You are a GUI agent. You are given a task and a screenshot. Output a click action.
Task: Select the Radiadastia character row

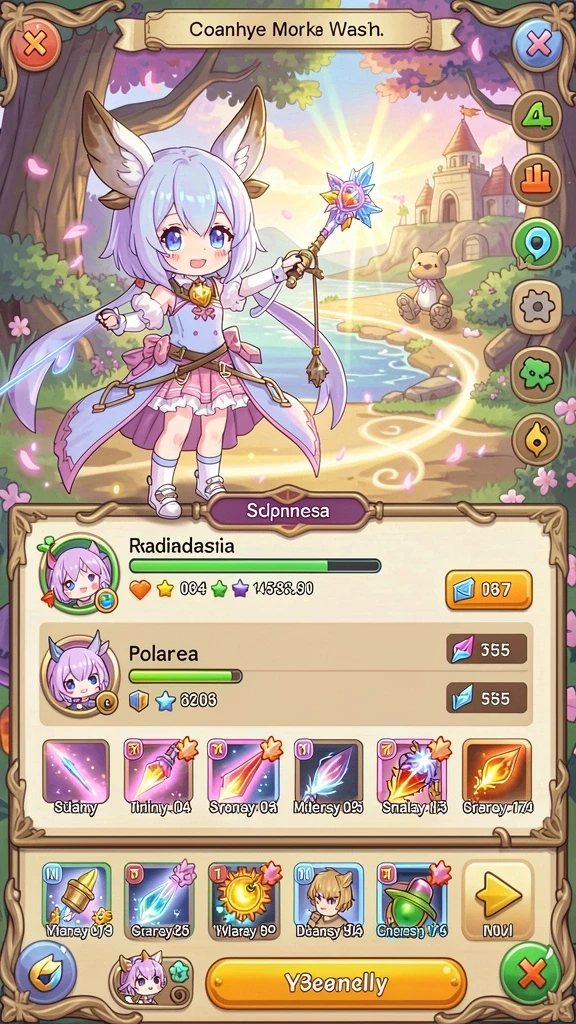click(x=286, y=574)
